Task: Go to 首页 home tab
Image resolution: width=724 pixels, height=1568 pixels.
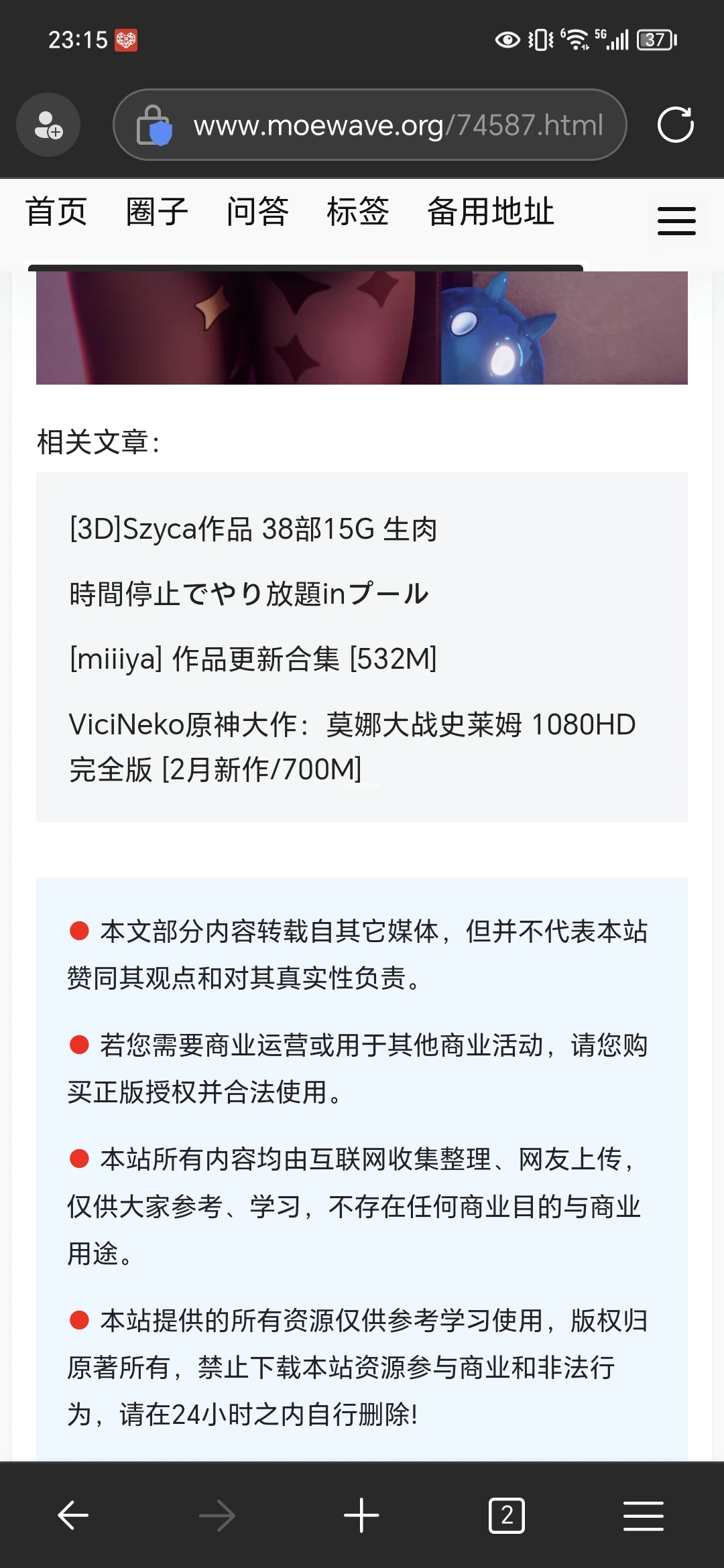Action: pos(56,212)
